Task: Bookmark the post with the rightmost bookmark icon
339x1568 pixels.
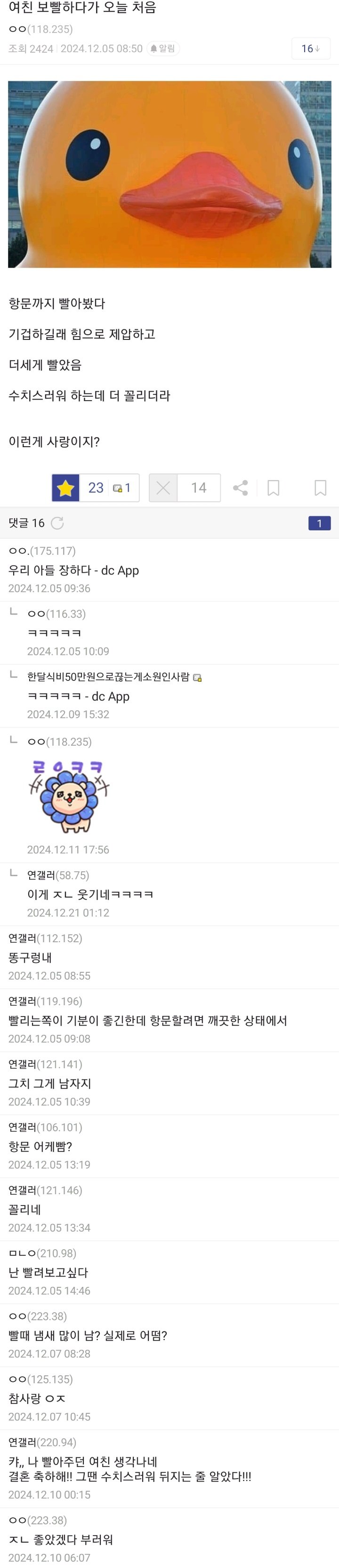Action: click(320, 488)
